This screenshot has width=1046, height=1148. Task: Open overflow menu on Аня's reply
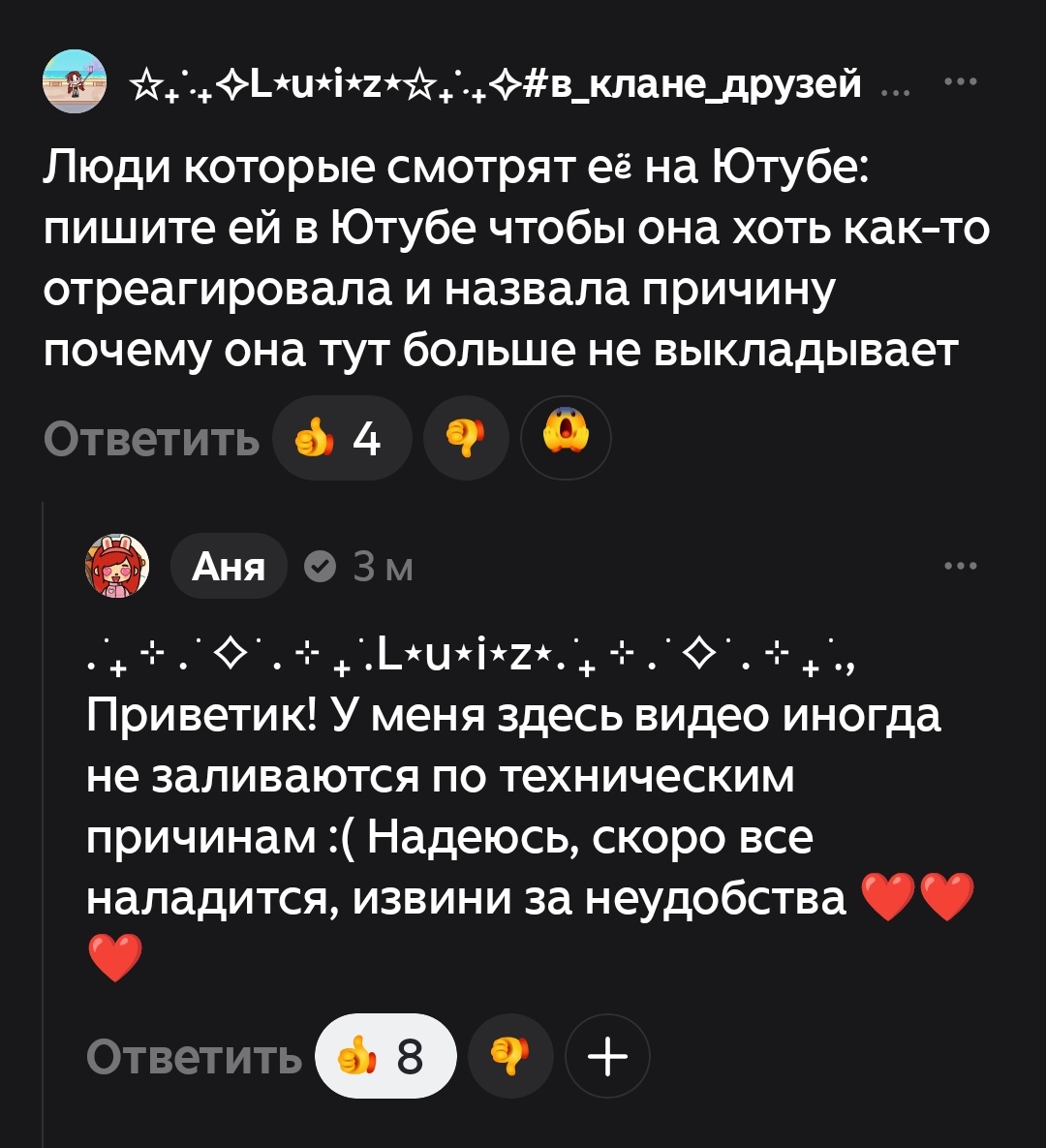(961, 565)
